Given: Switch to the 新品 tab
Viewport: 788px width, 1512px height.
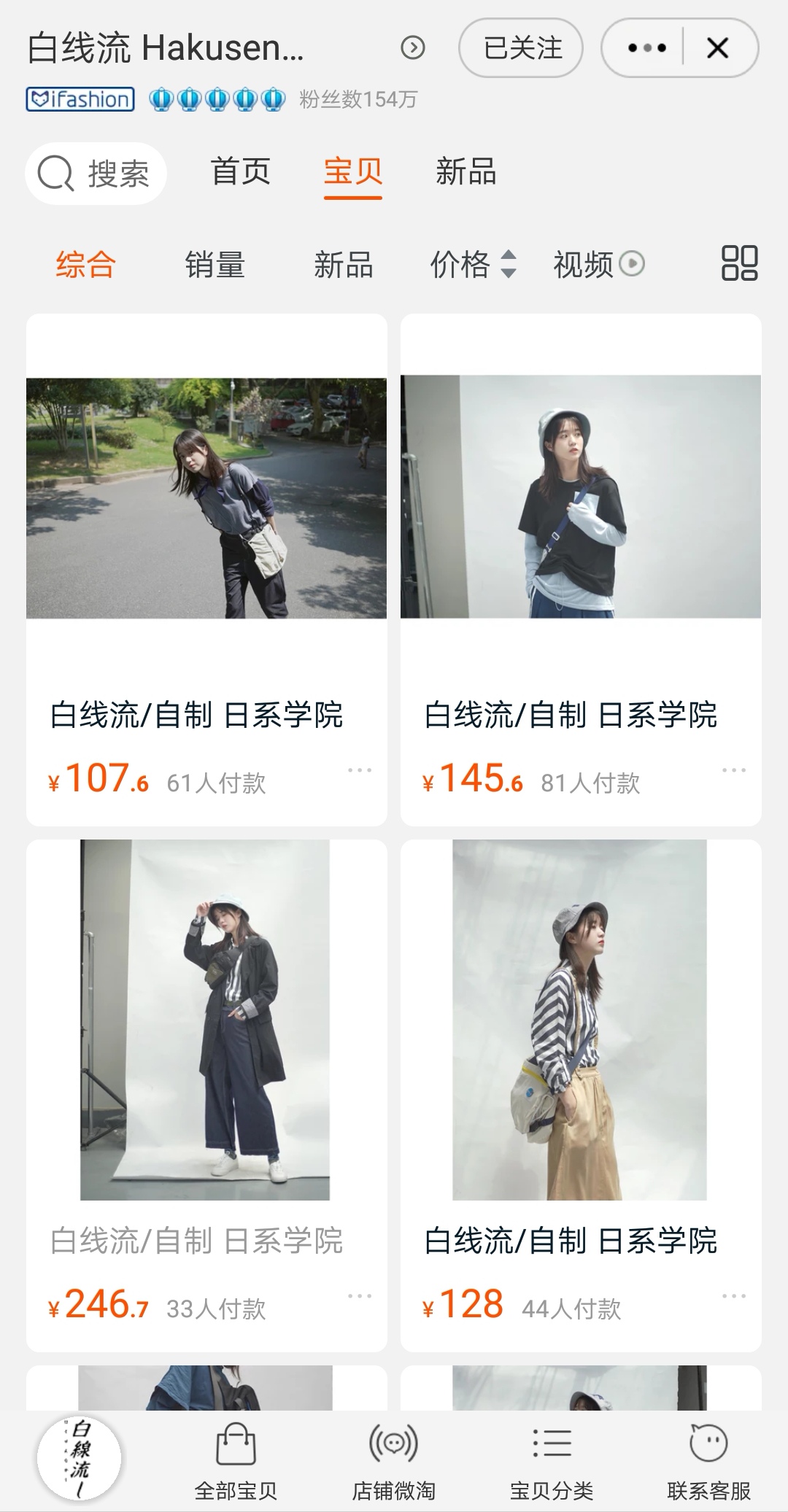Looking at the screenshot, I should 466,173.
